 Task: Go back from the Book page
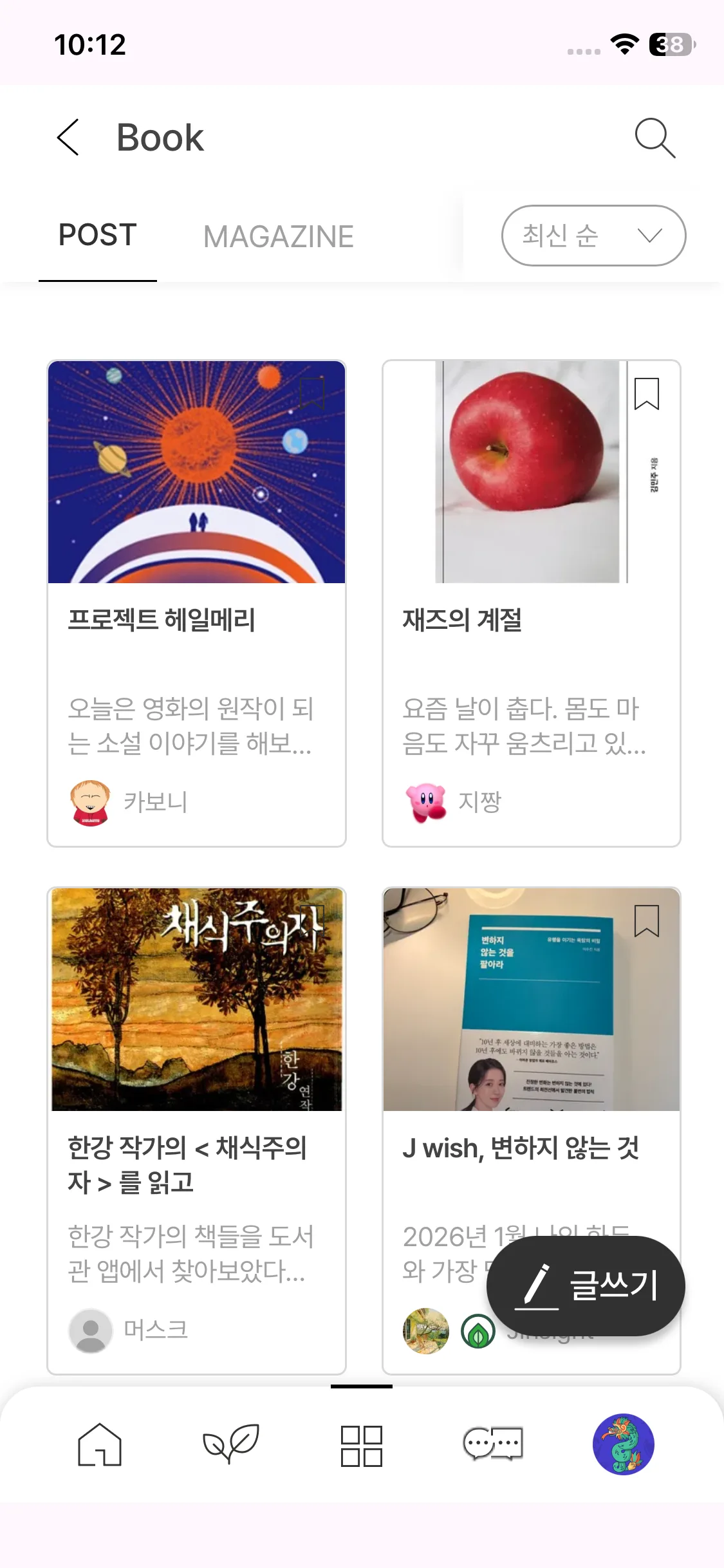(68, 137)
